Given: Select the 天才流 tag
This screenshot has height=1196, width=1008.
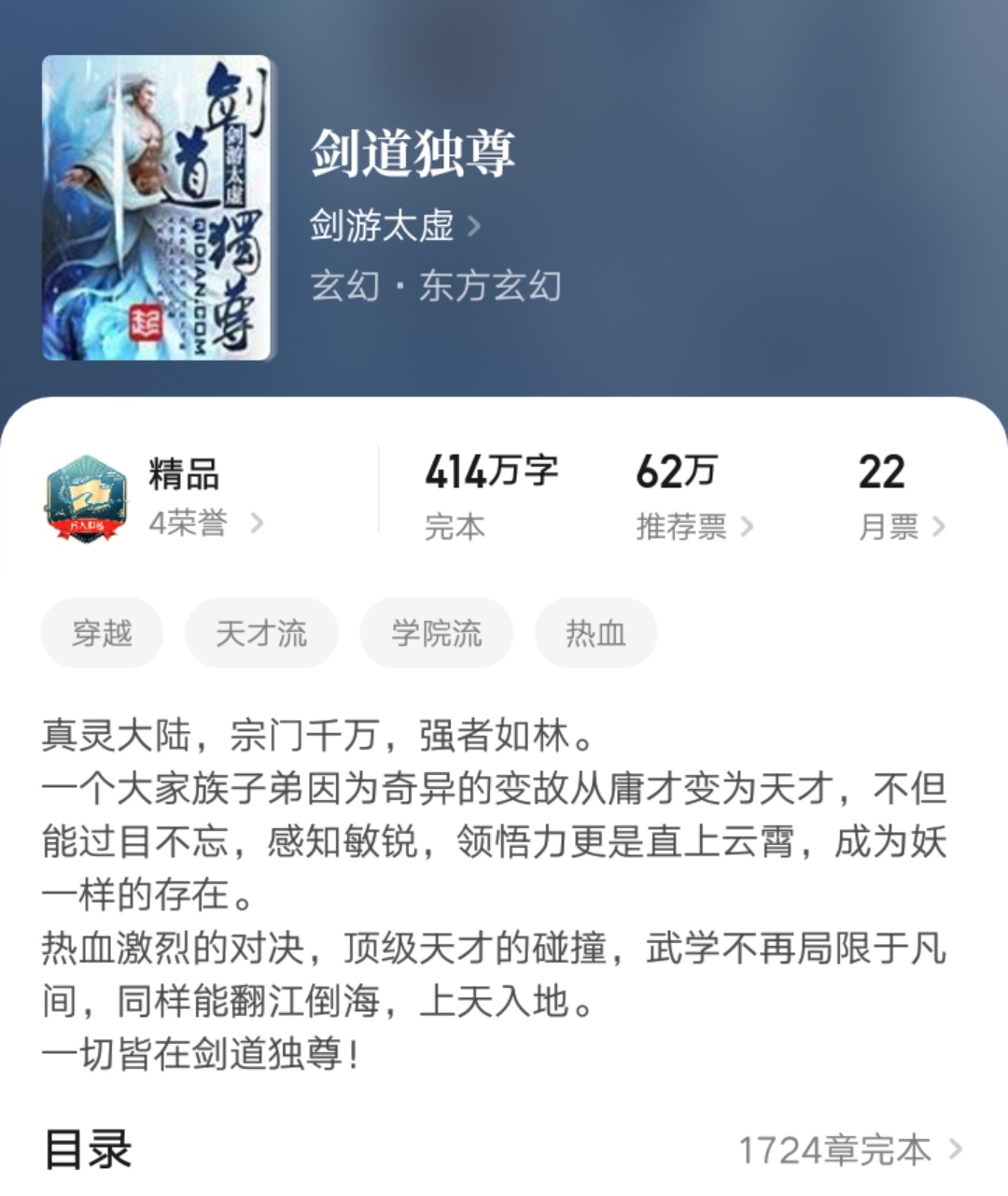Looking at the screenshot, I should click(x=261, y=632).
